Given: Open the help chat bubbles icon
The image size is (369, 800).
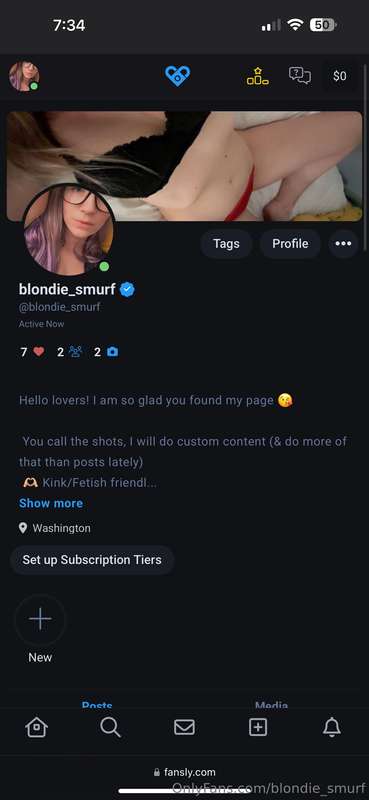Looking at the screenshot, I should click(x=300, y=76).
